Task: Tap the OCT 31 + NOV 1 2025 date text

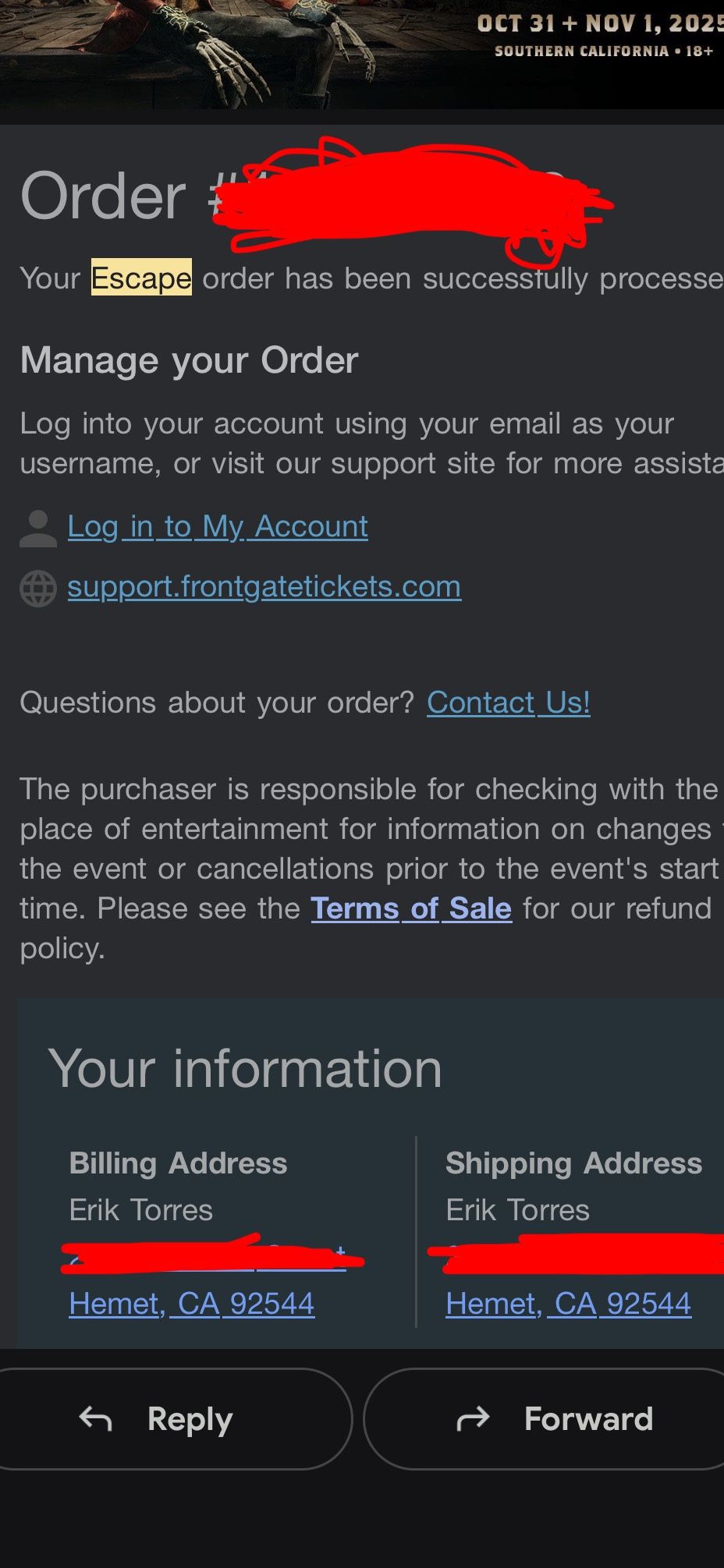Action: pos(597,23)
